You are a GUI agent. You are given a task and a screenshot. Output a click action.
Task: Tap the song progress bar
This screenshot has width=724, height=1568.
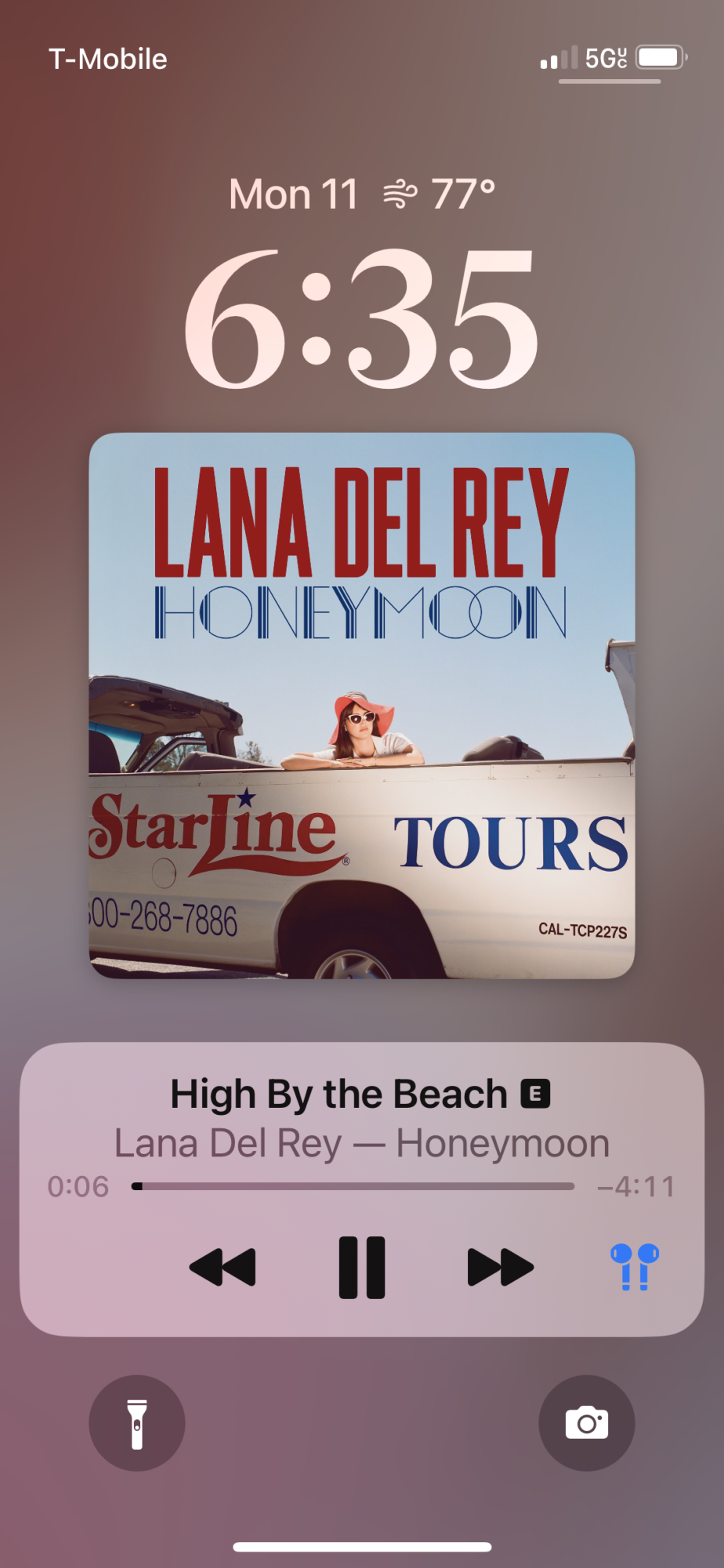(354, 1186)
